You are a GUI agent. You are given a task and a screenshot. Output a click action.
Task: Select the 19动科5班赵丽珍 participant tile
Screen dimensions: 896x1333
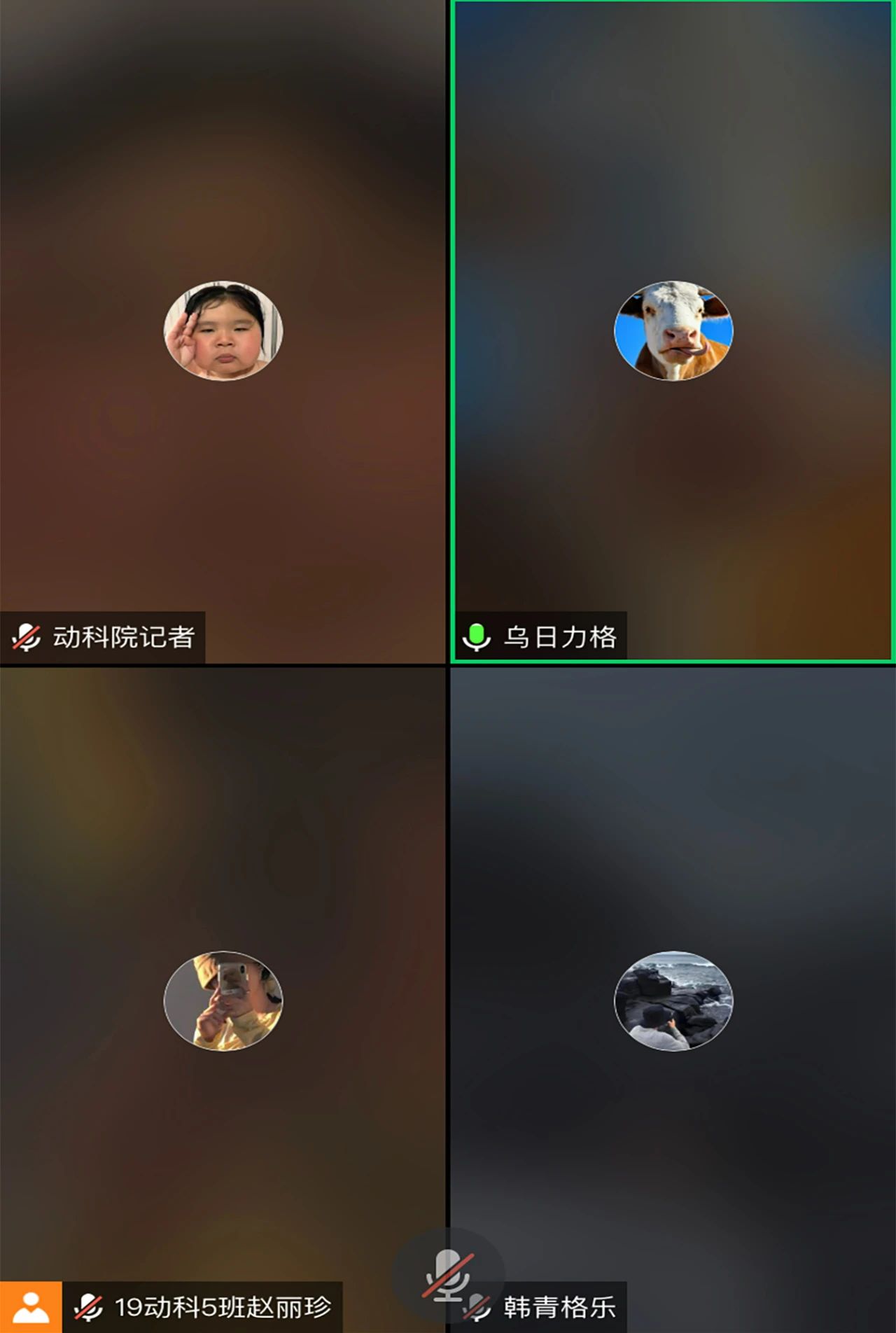(223, 1000)
